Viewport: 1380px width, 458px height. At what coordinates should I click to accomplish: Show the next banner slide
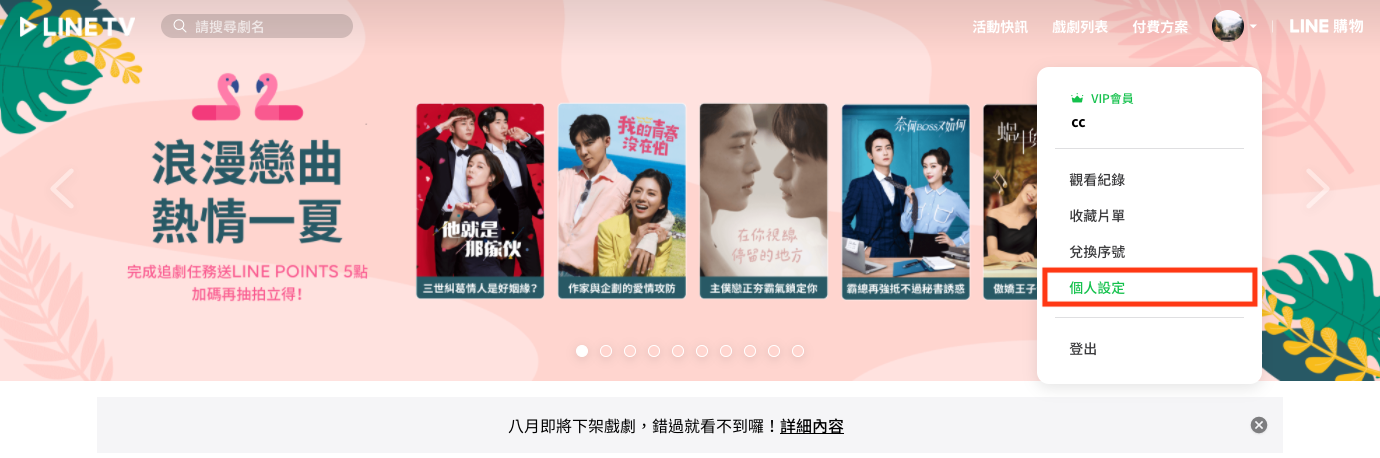tap(1317, 189)
